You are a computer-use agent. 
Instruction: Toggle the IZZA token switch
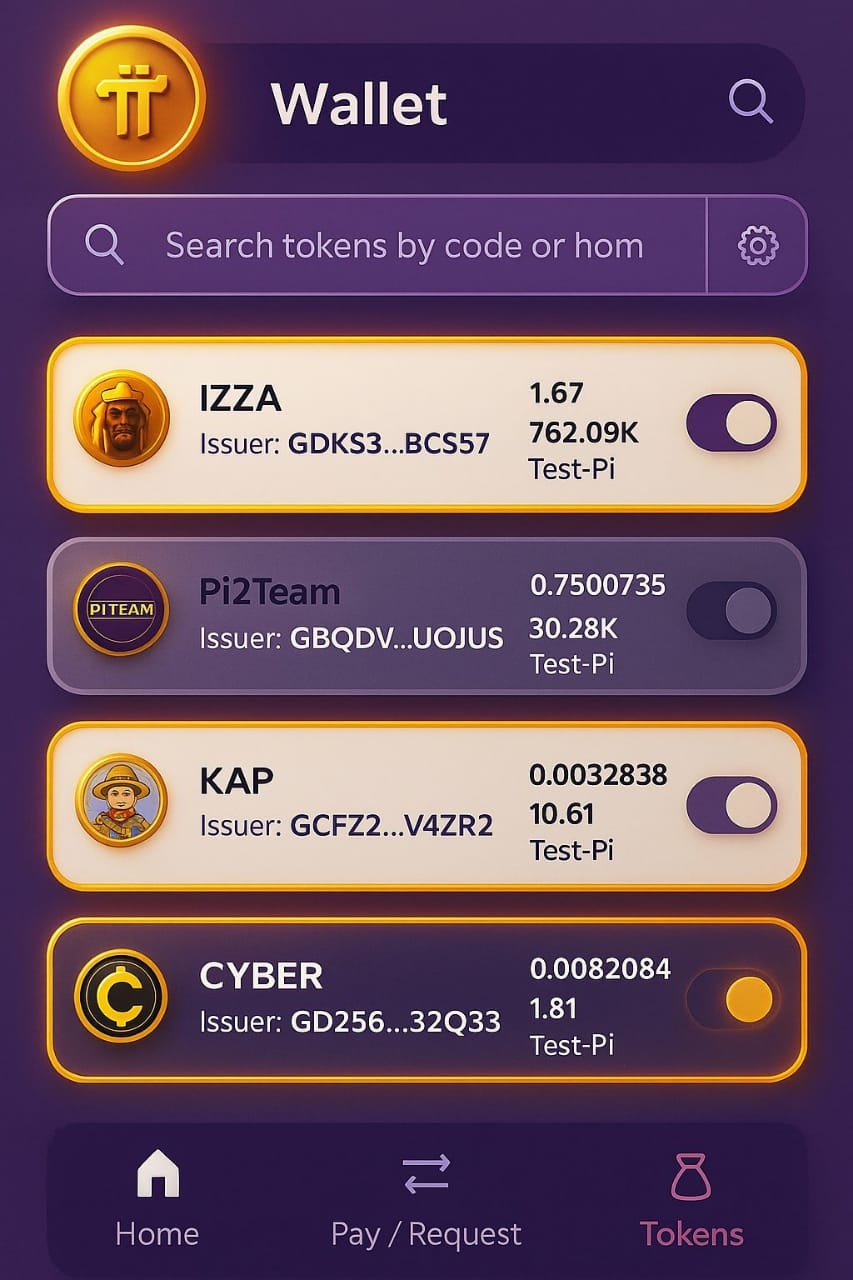[731, 424]
